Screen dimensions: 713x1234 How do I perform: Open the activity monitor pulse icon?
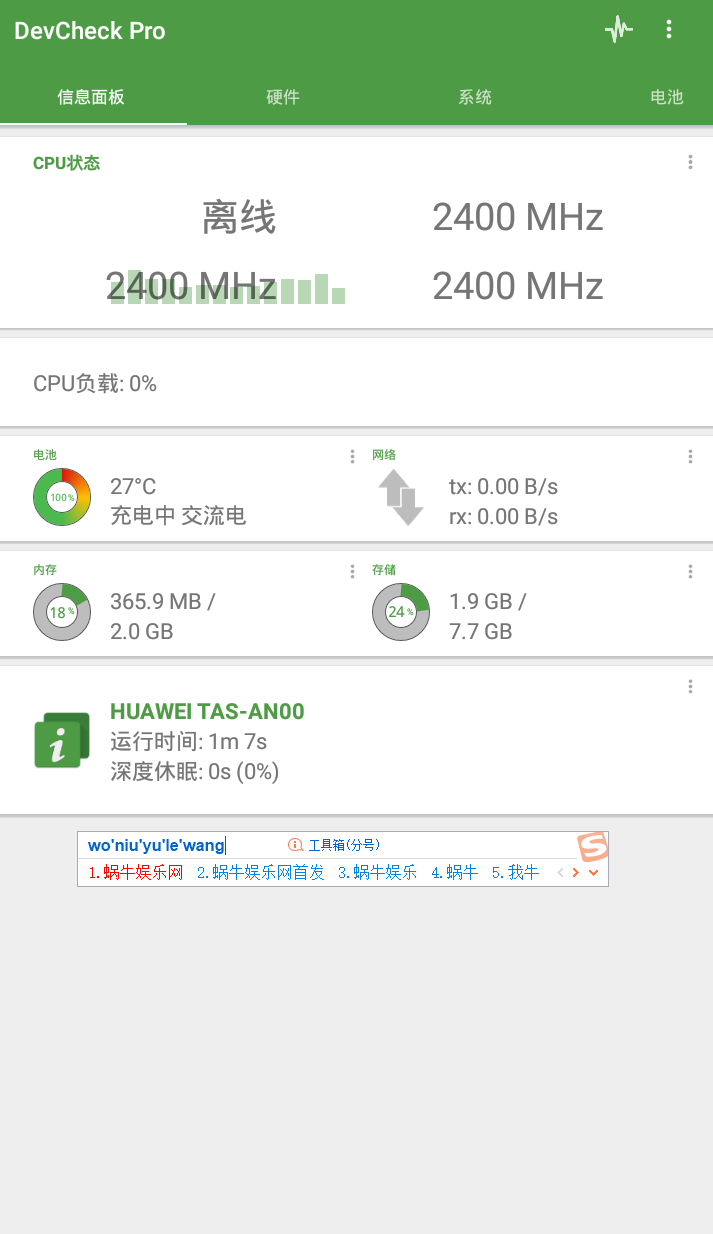pyautogui.click(x=619, y=30)
